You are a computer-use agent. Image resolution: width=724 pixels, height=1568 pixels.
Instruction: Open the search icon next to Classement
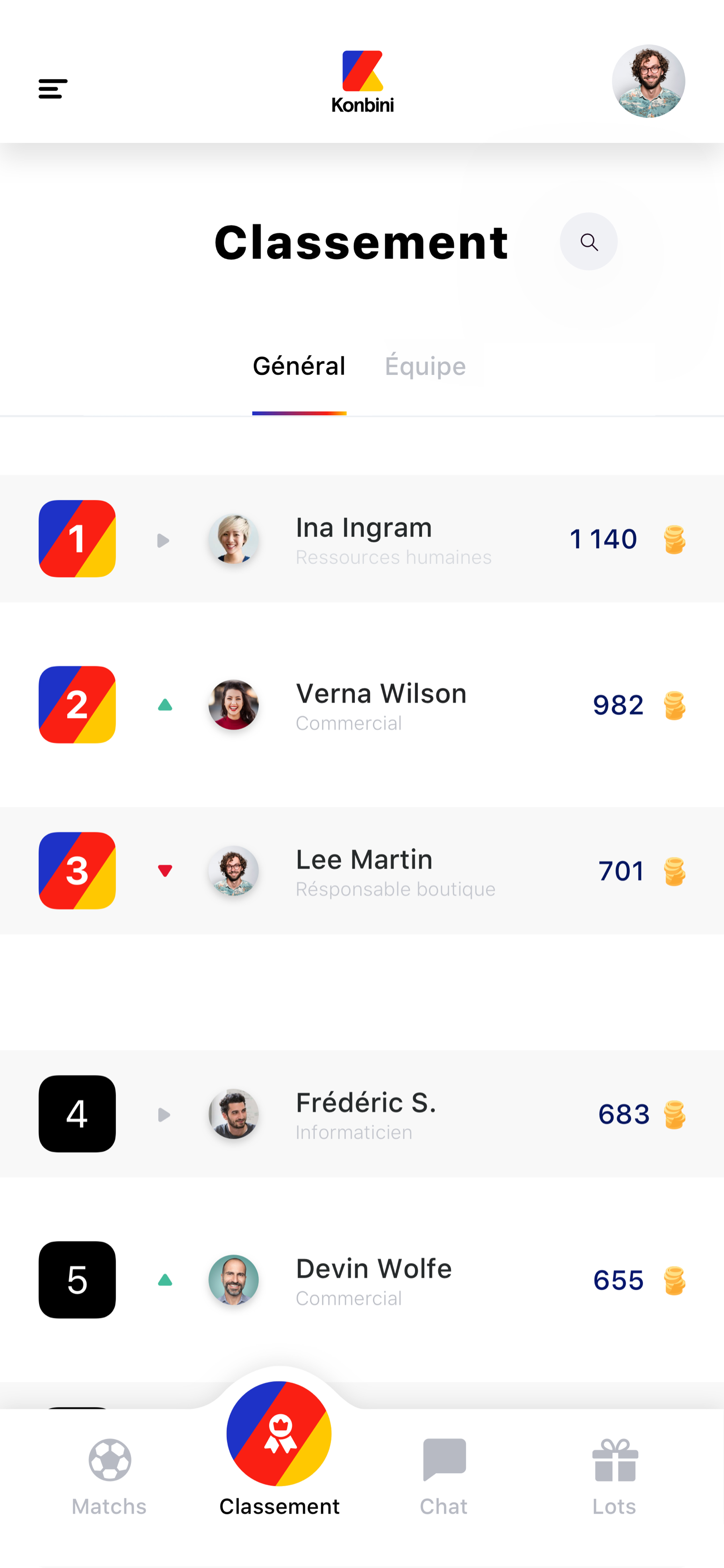pos(588,241)
